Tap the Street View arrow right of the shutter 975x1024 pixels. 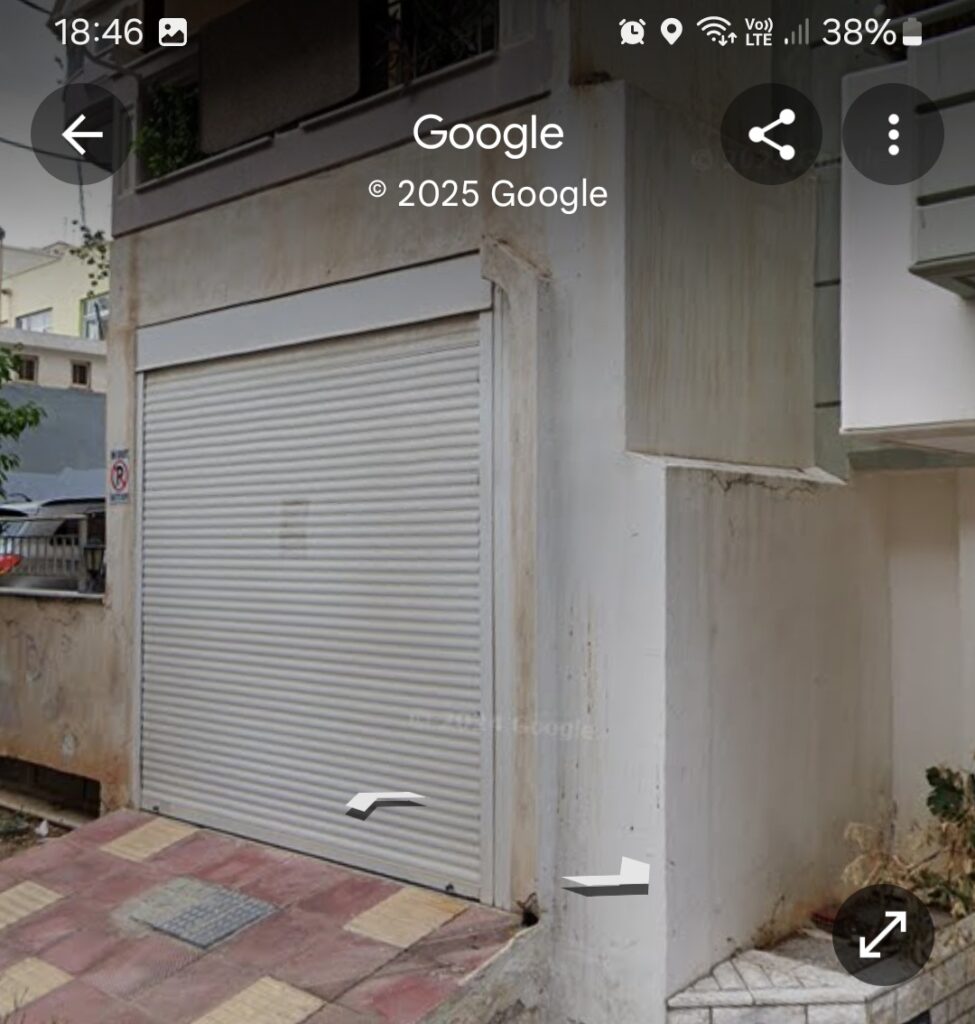(x=608, y=877)
